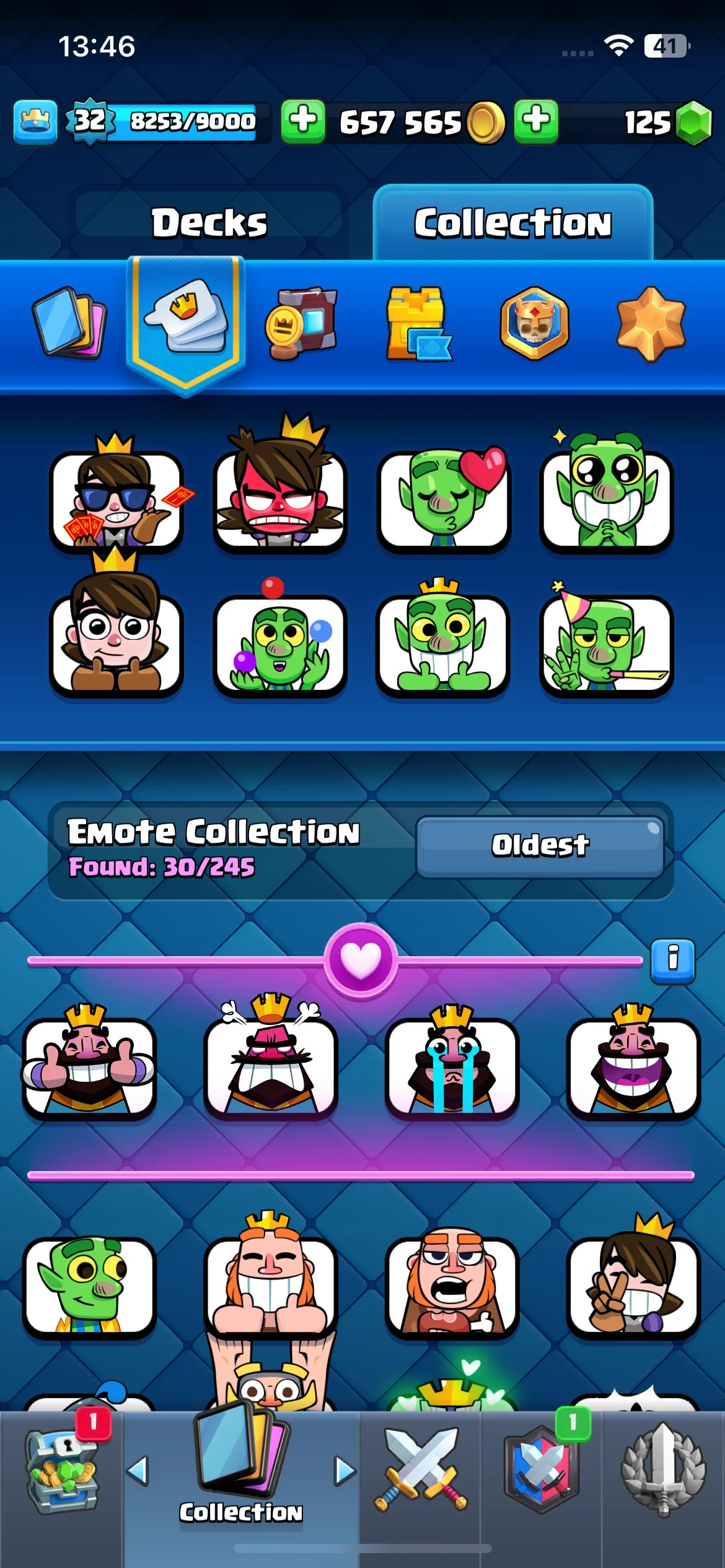Open the player profile crown icon
725x1568 pixels.
(x=35, y=121)
